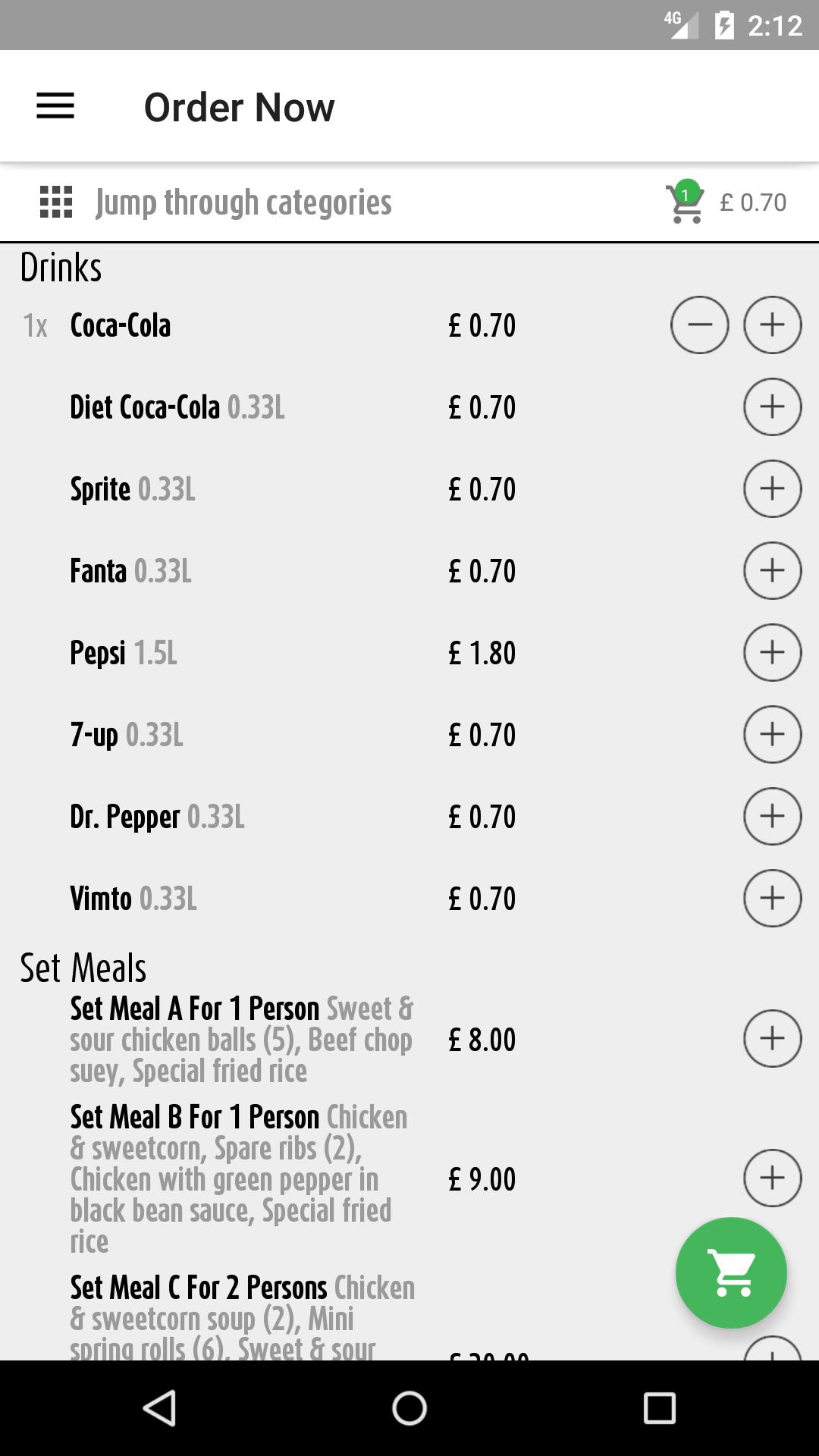
Task: Tap the green floating cart button
Action: (731, 1272)
